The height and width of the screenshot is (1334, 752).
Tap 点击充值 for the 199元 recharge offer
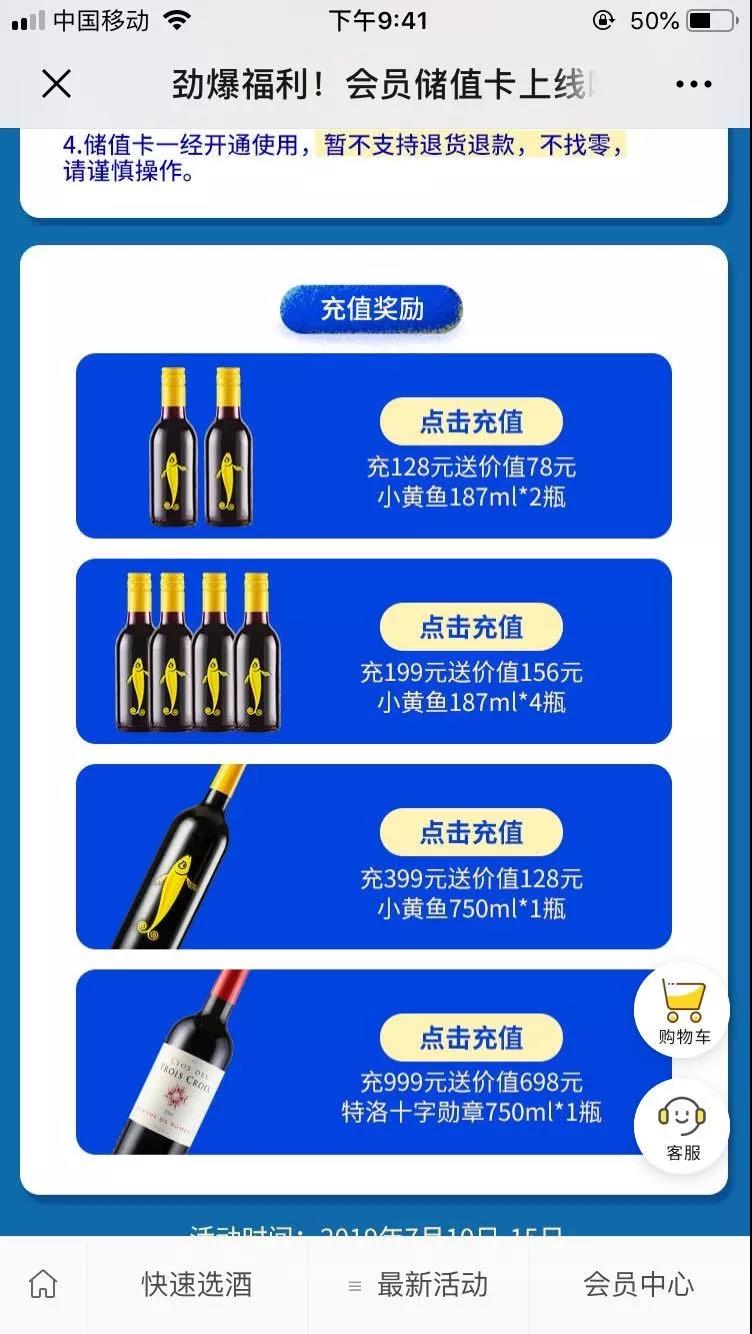[471, 627]
